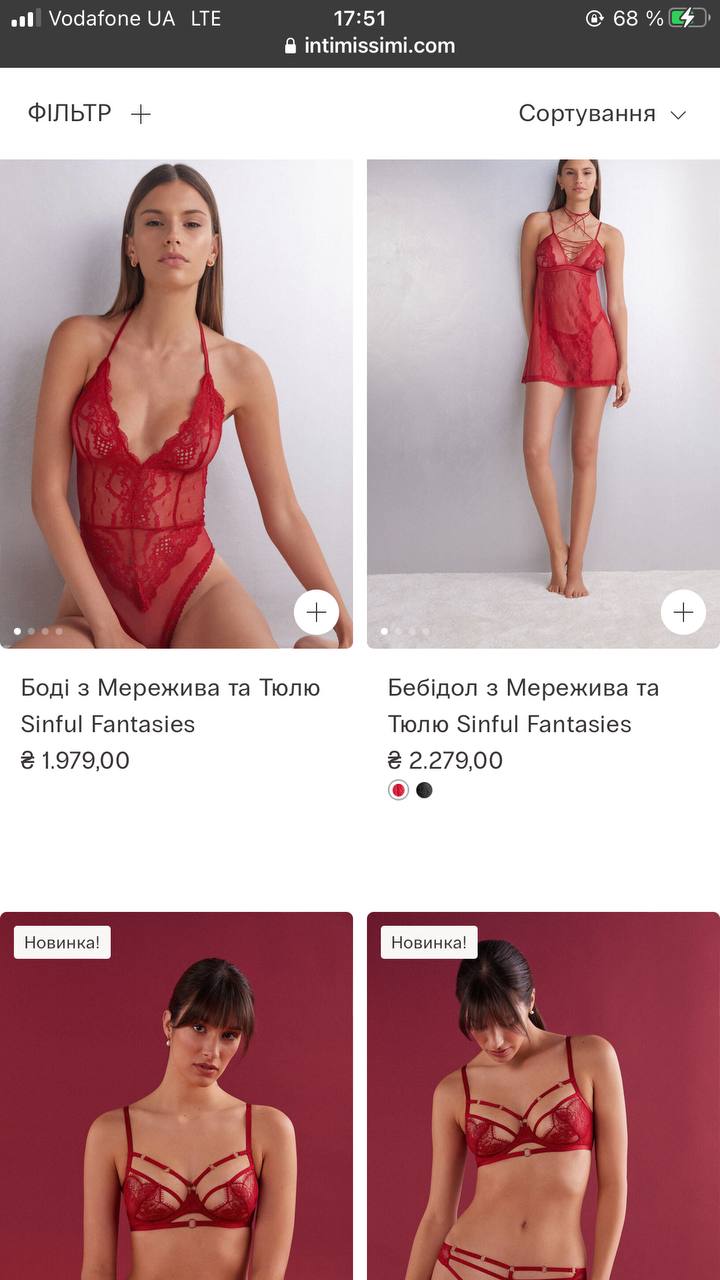Tap the website address intimissimi.com

click(370, 45)
